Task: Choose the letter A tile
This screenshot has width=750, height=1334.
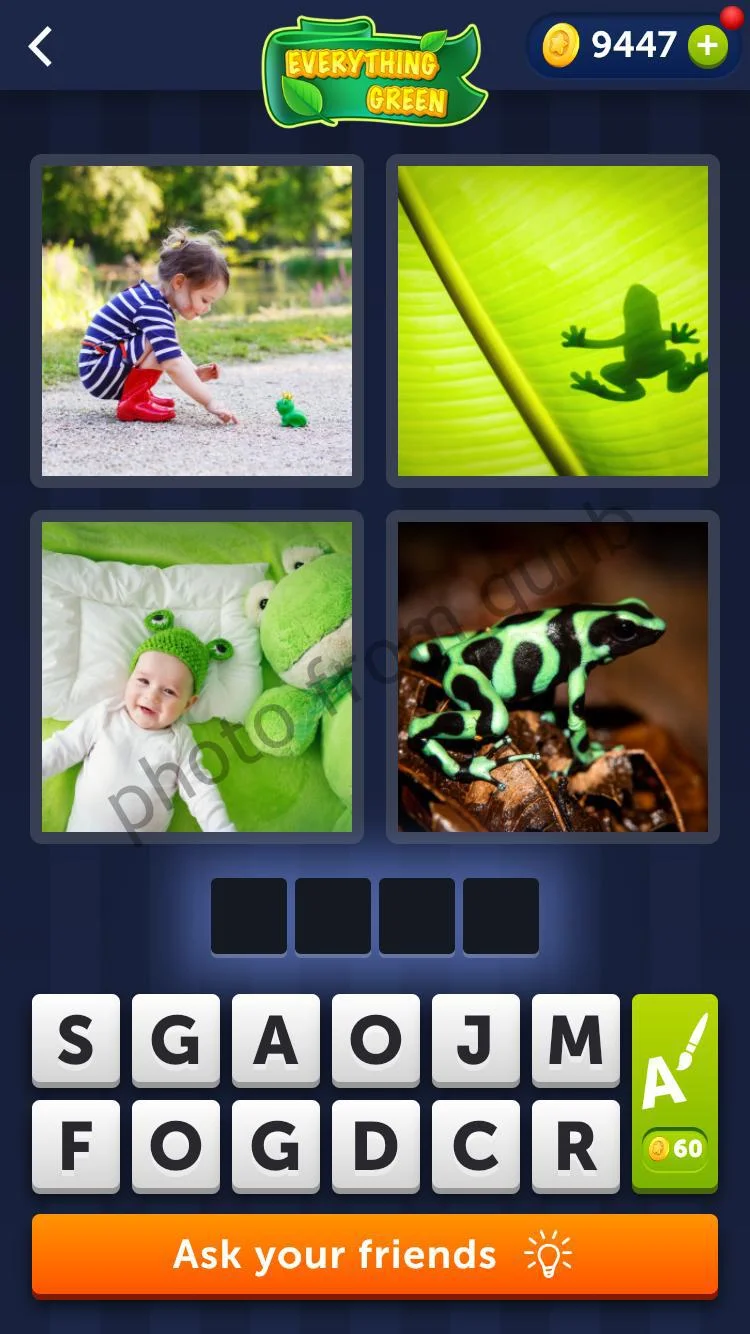Action: pos(276,1041)
